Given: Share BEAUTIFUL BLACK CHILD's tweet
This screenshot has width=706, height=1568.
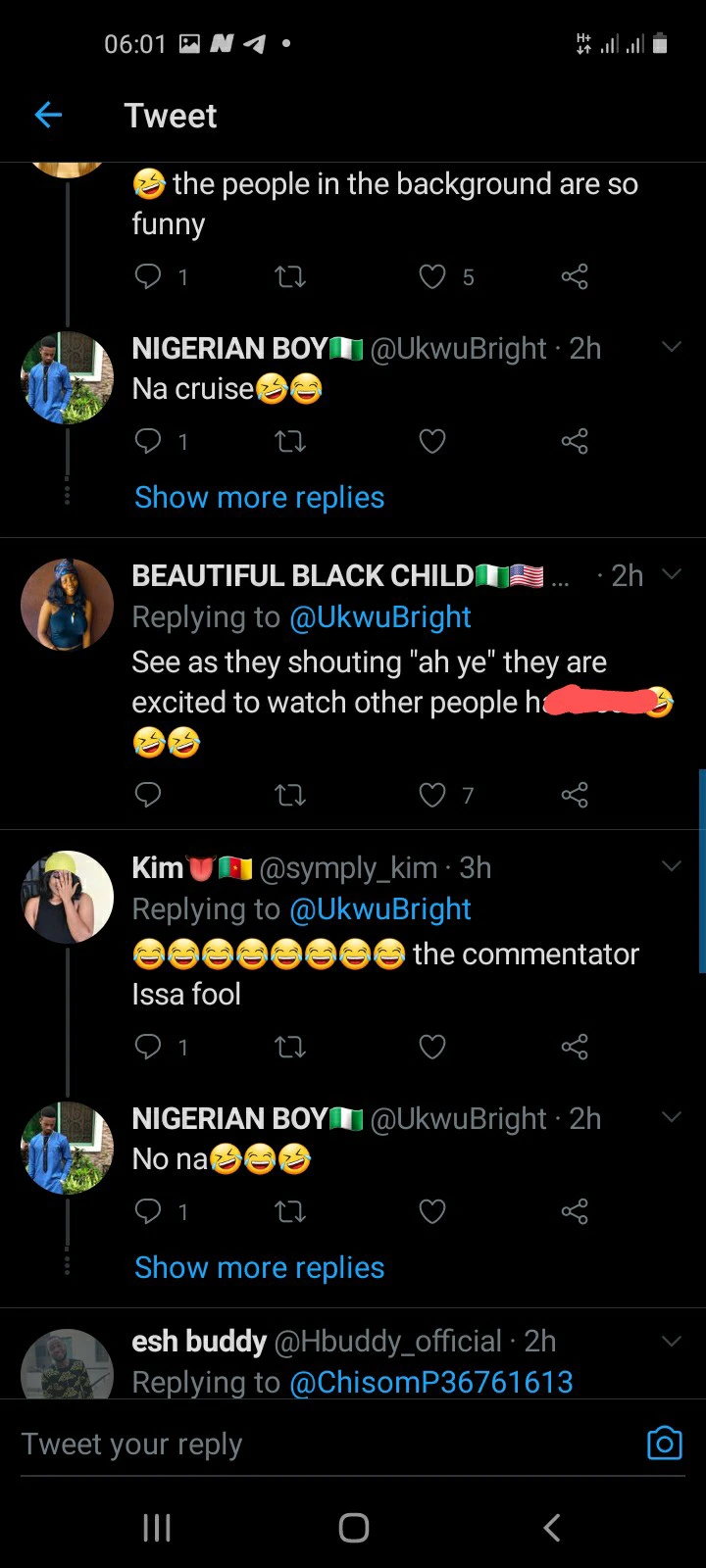Looking at the screenshot, I should click(575, 794).
